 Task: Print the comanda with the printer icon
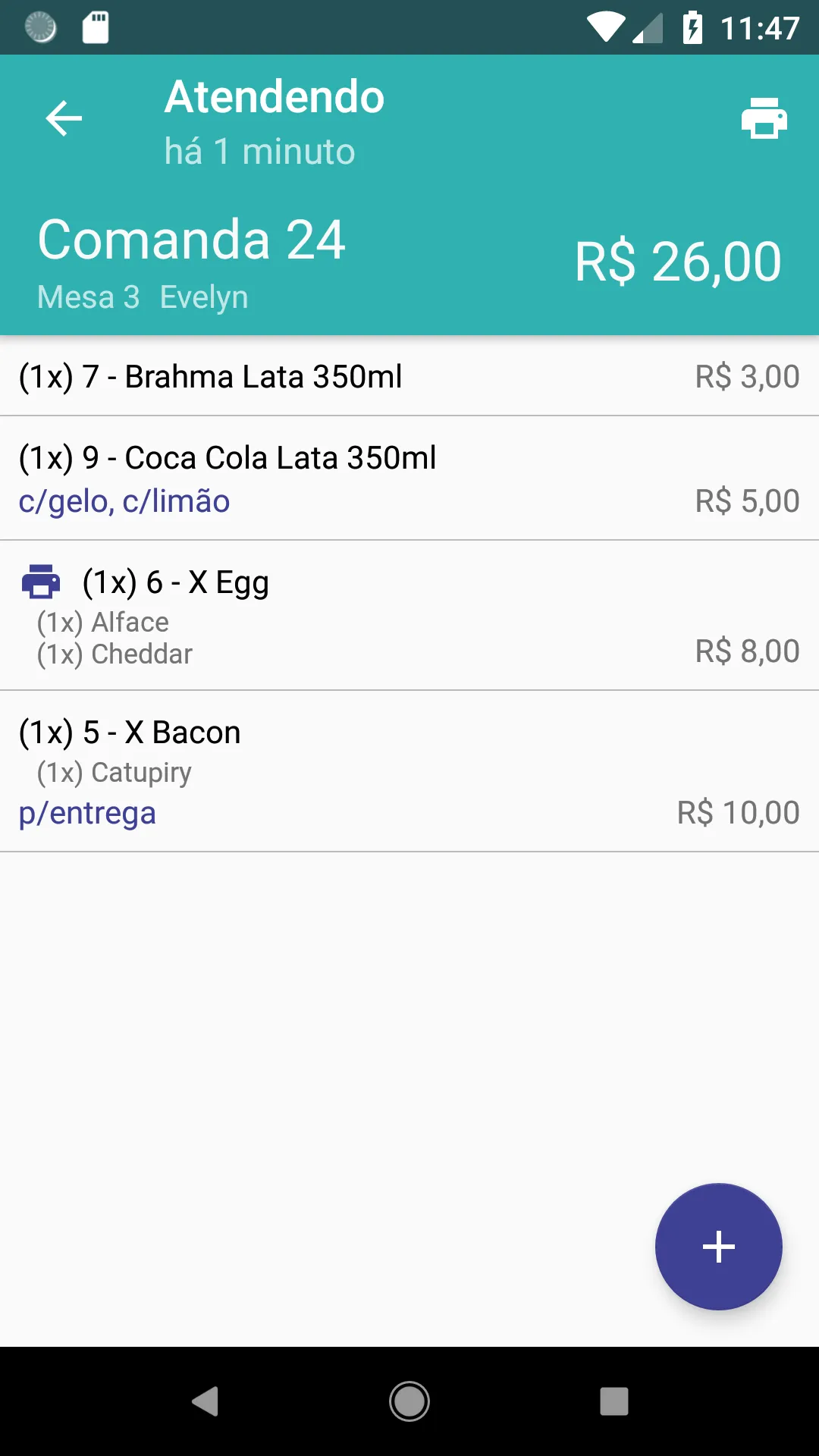(x=764, y=118)
